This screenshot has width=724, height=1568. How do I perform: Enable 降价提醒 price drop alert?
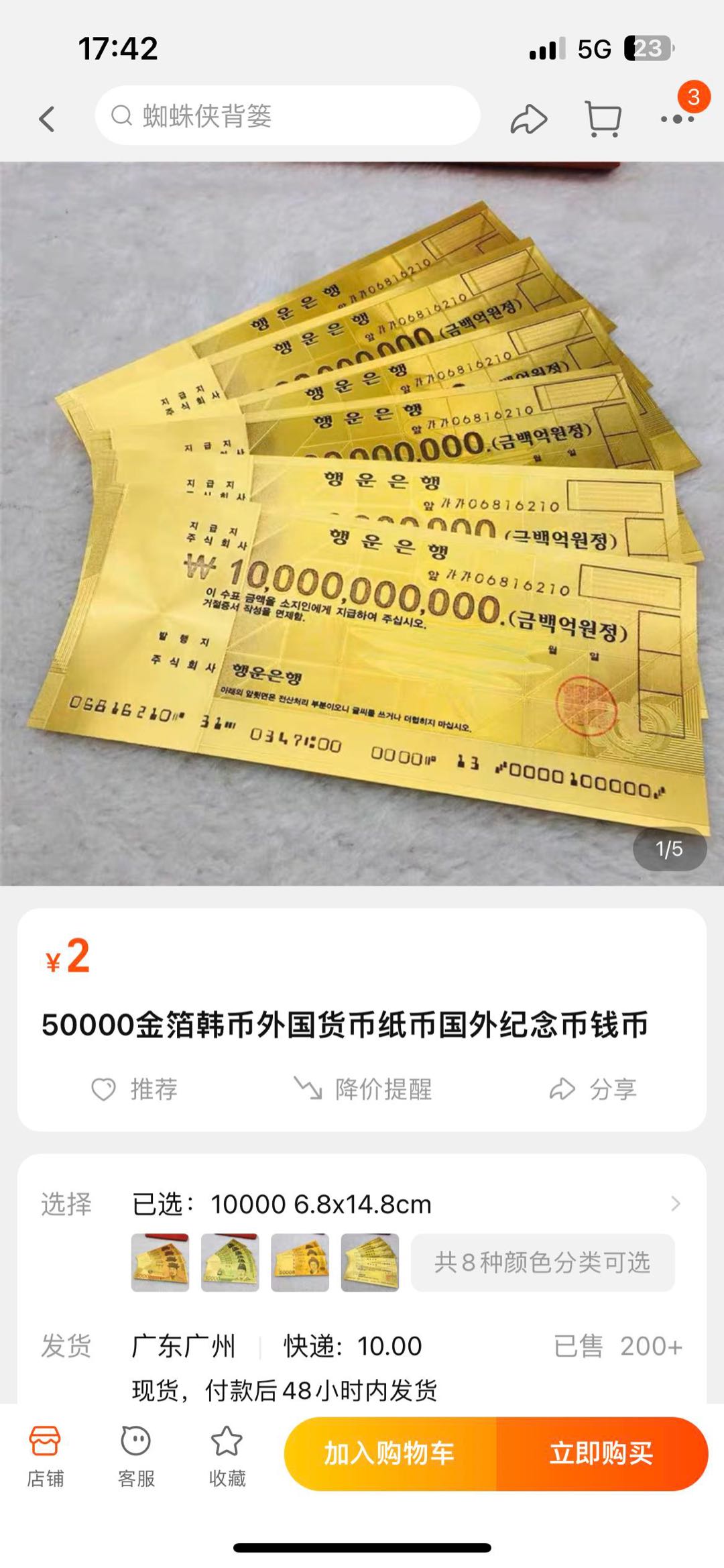pos(363,1089)
